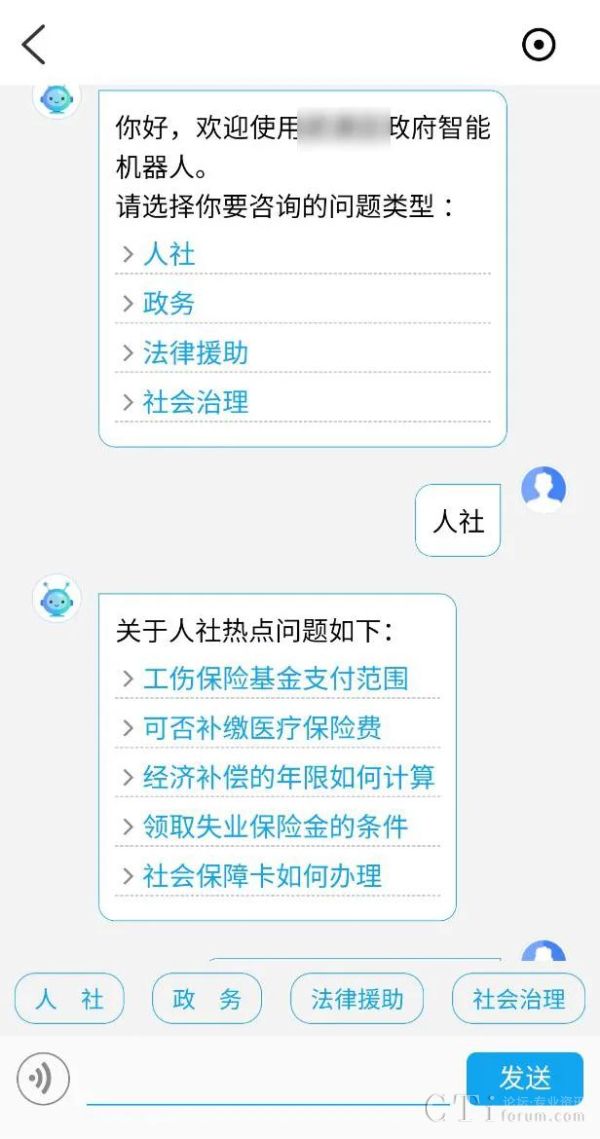Switch to voice input

click(x=43, y=1079)
